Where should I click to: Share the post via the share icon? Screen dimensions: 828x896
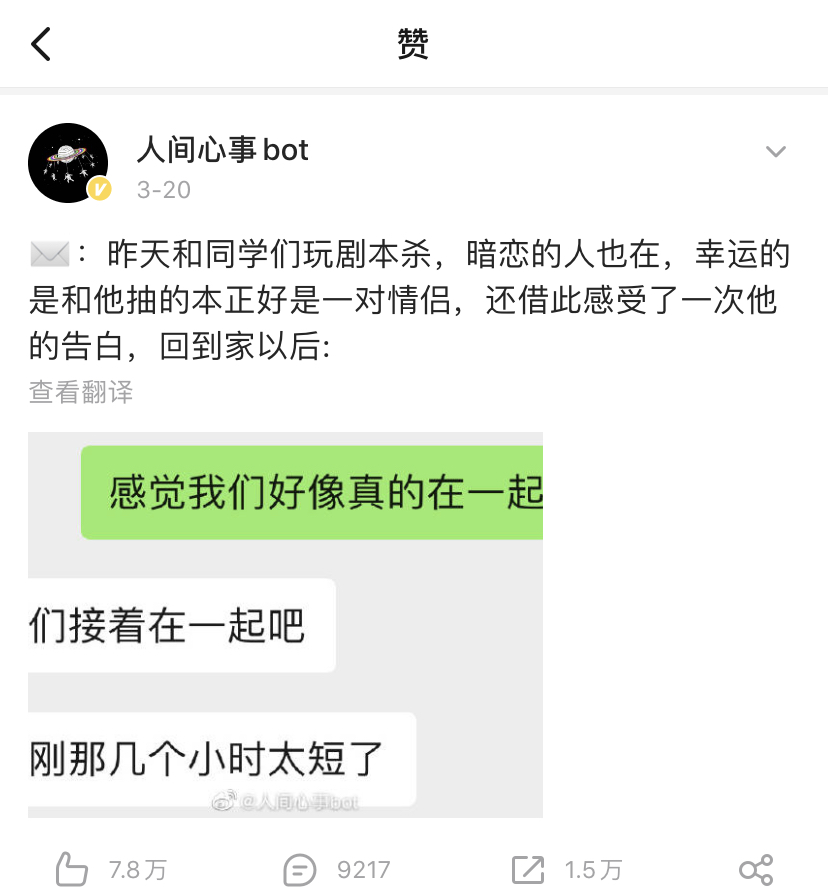pyautogui.click(x=755, y=869)
